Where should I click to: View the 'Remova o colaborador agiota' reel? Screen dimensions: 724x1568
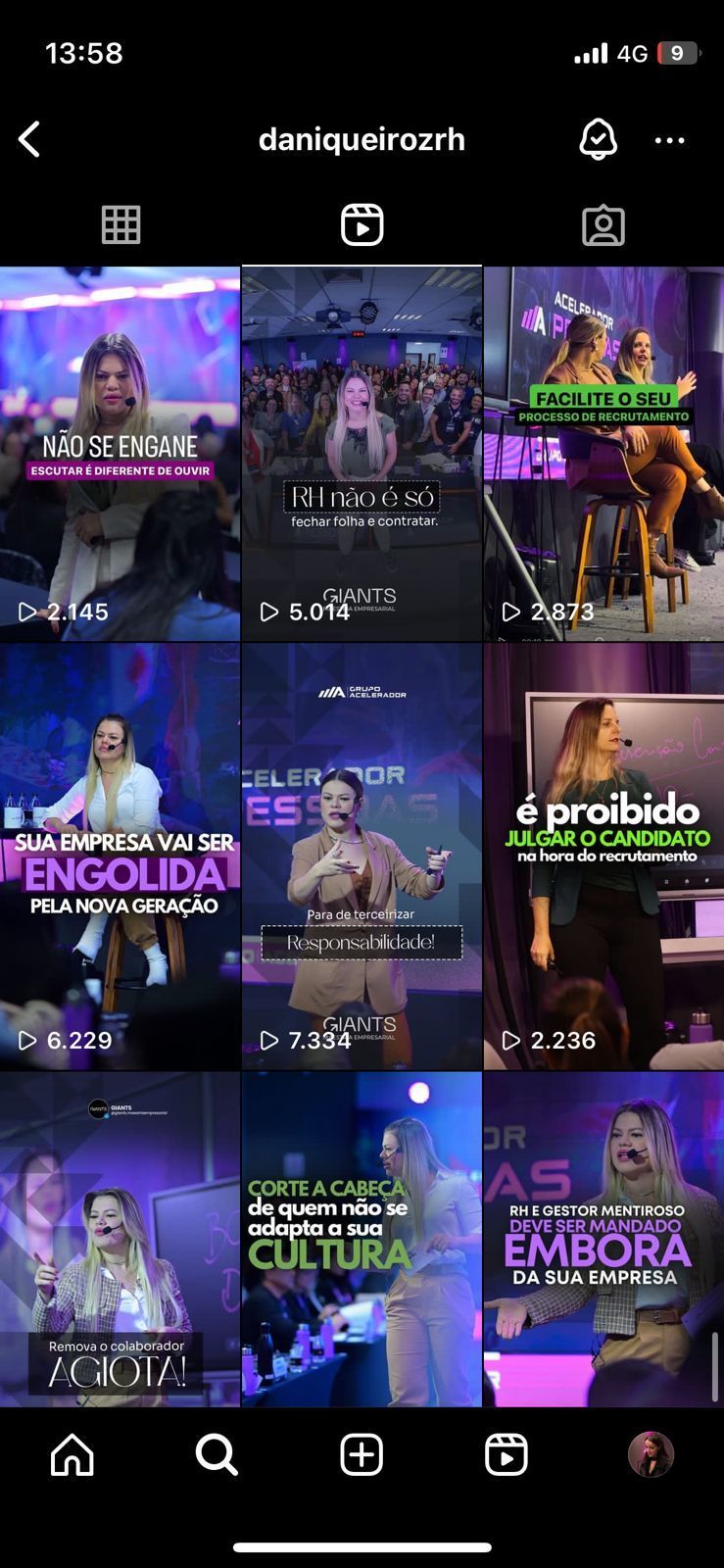click(120, 1240)
